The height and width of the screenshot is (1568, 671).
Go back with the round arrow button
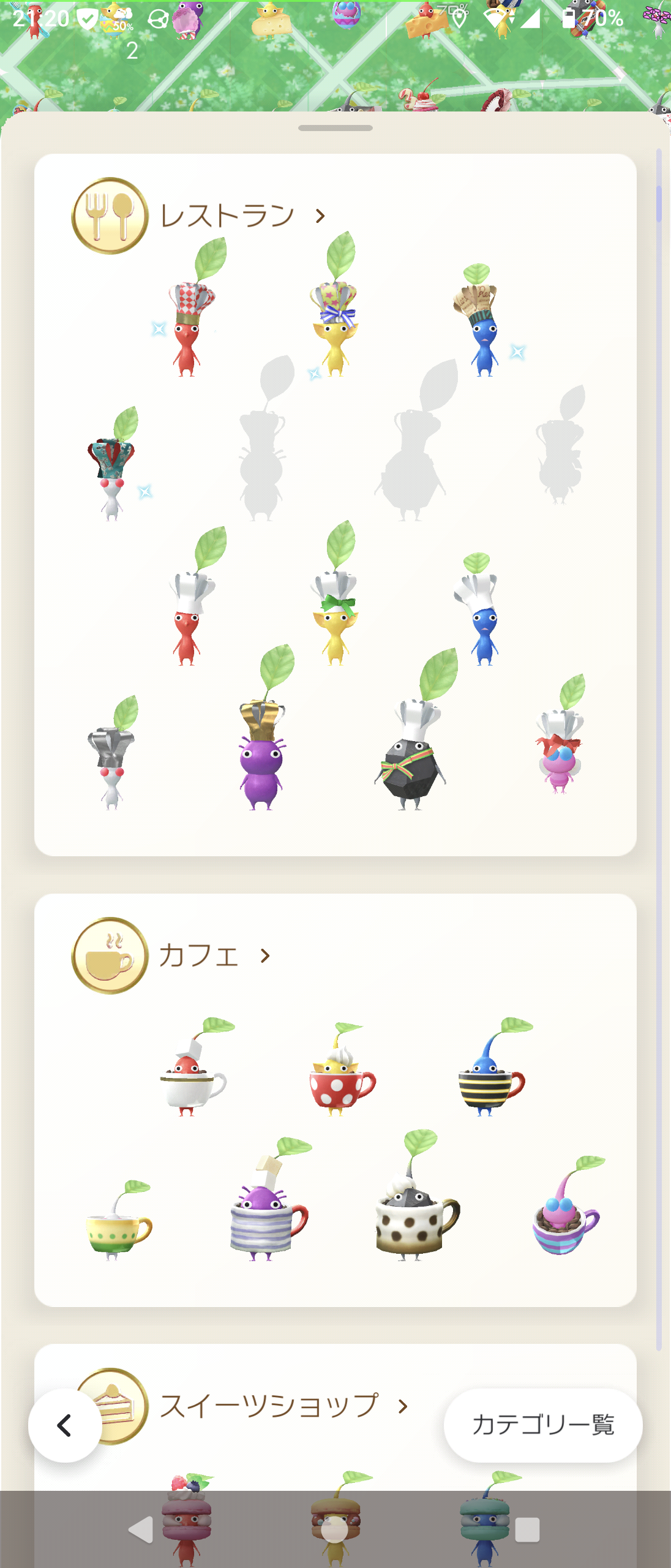[x=65, y=1425]
